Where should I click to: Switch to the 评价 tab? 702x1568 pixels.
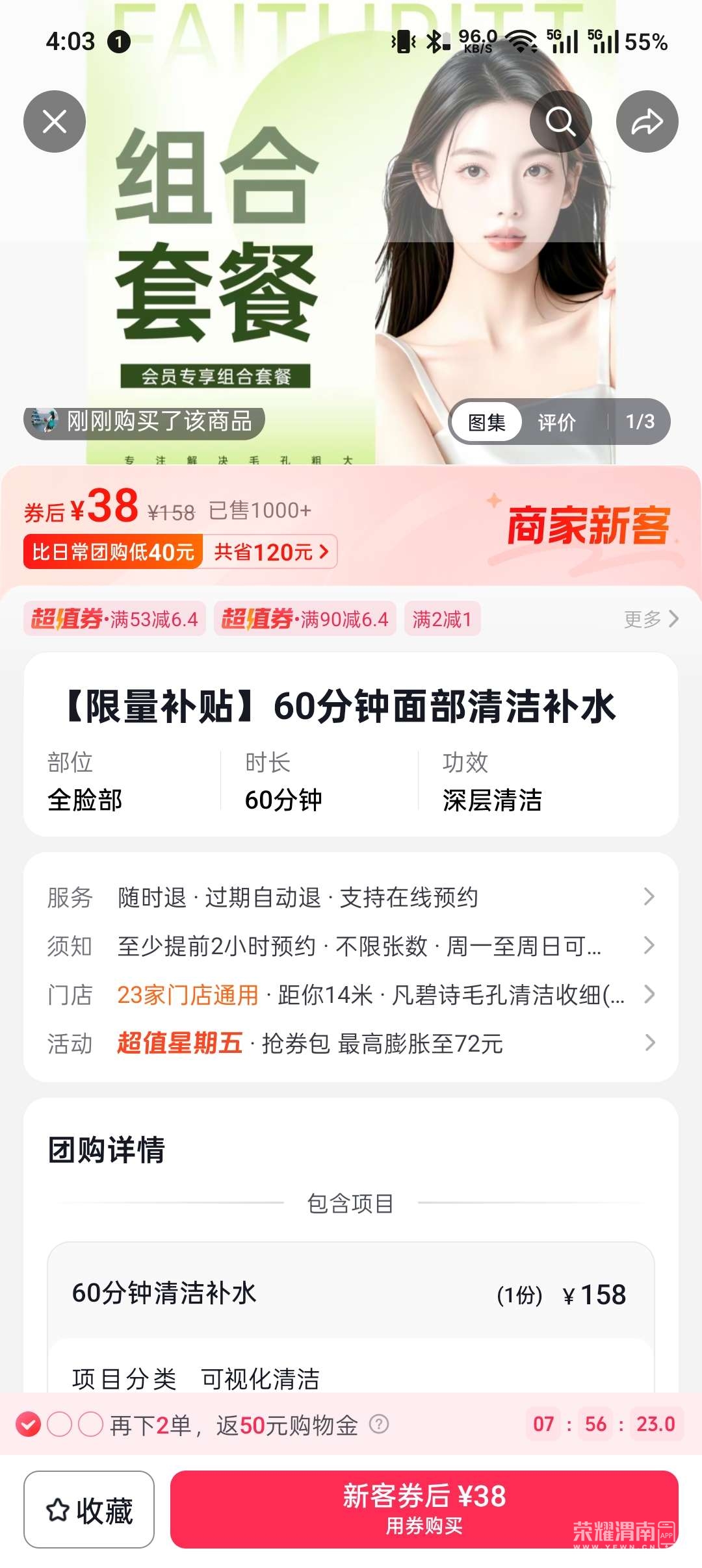(557, 422)
